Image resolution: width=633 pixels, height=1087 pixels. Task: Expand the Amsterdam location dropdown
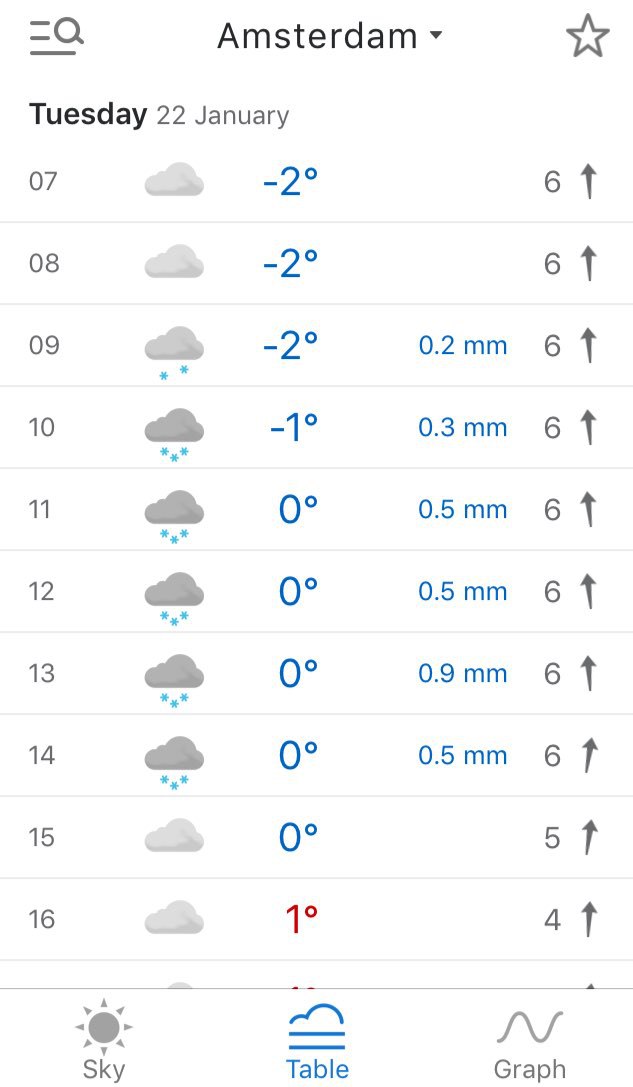pos(329,36)
